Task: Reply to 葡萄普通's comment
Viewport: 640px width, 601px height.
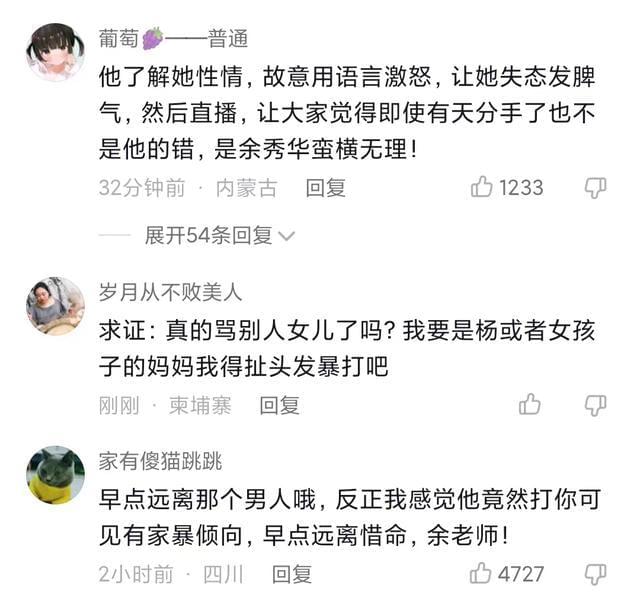Action: tap(325, 188)
